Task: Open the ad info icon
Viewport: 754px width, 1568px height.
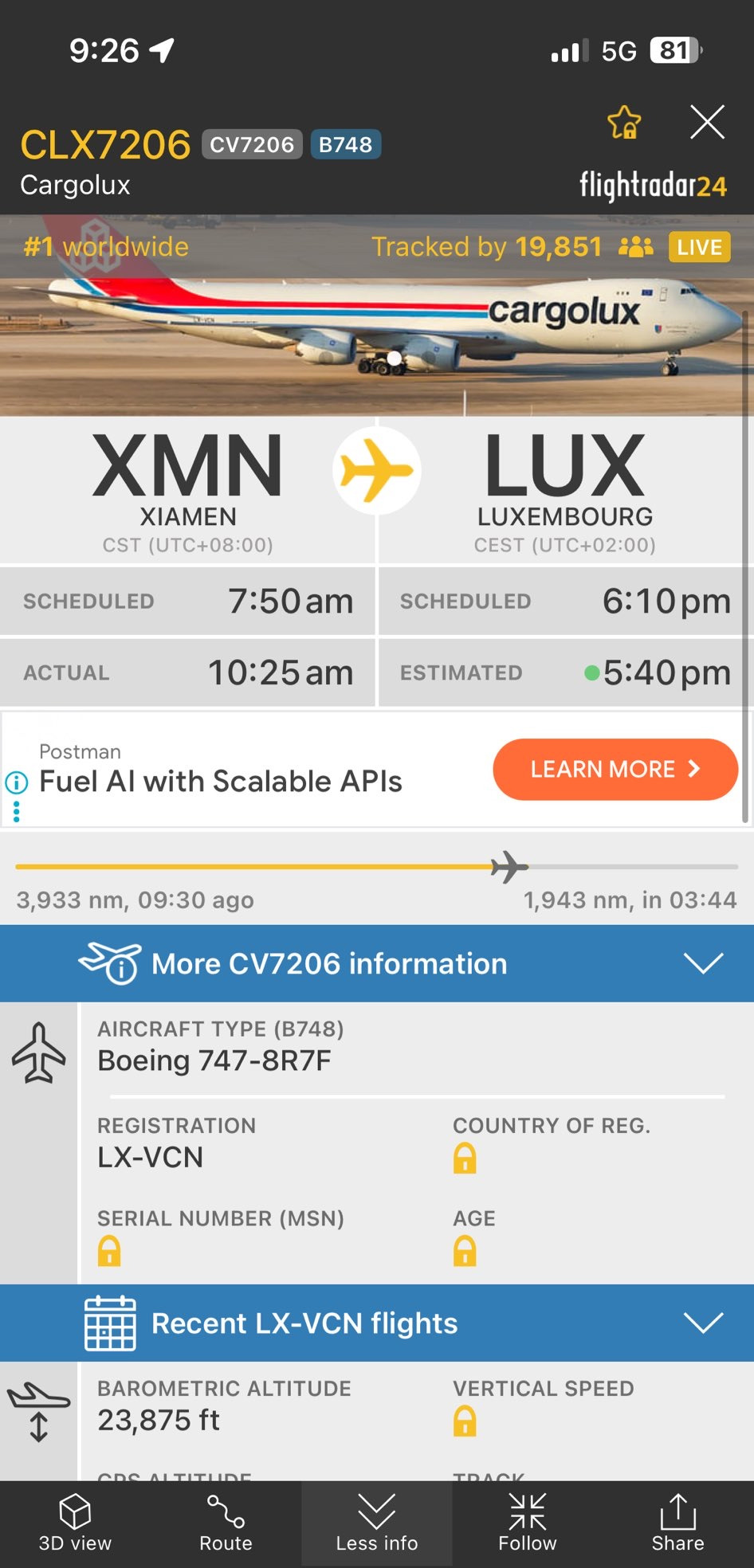Action: [16, 782]
